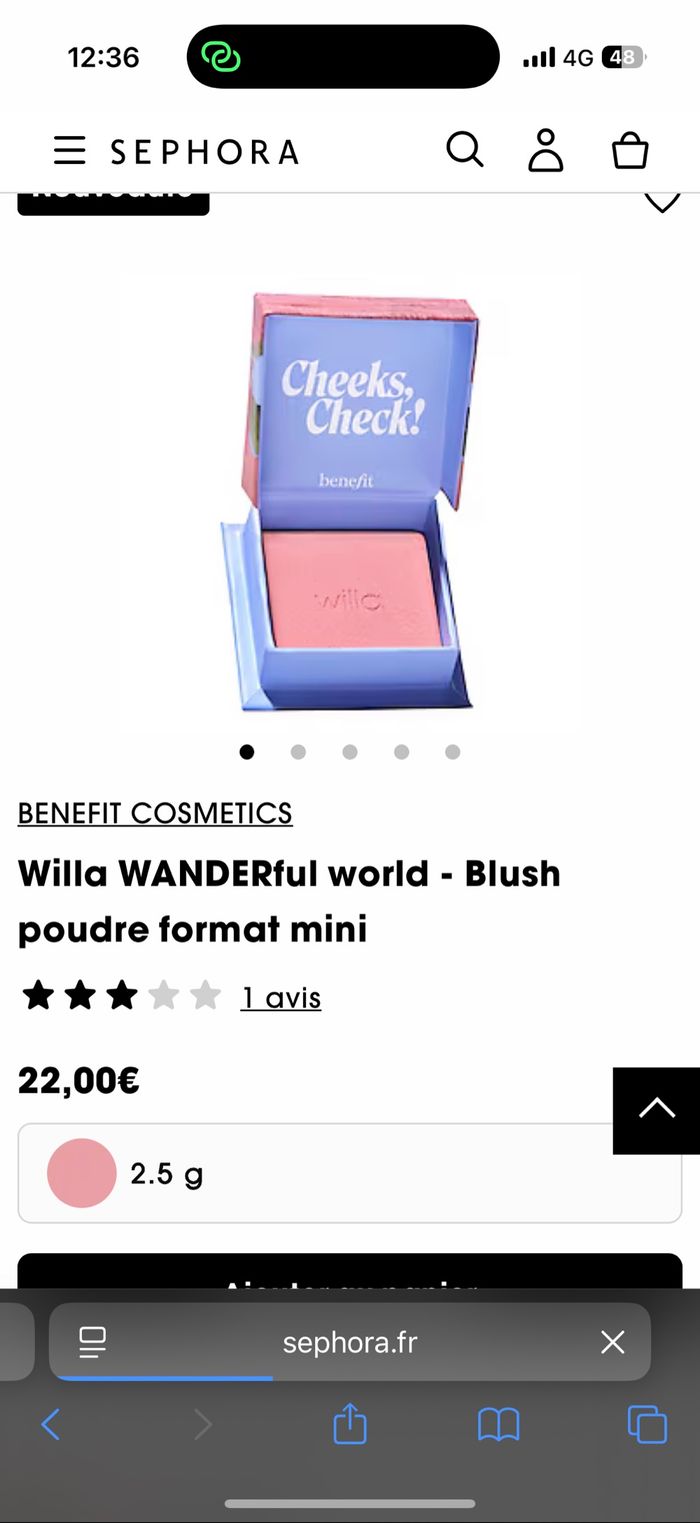Tap the Sephora logo to go home
The width and height of the screenshot is (700, 1523).
[204, 152]
